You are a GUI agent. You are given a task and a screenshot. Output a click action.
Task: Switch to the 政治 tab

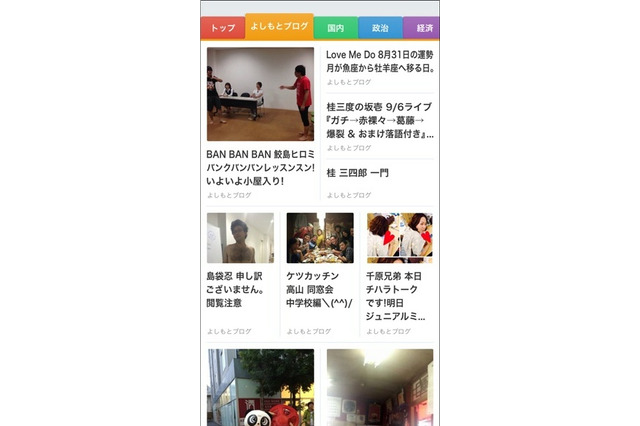[380, 28]
